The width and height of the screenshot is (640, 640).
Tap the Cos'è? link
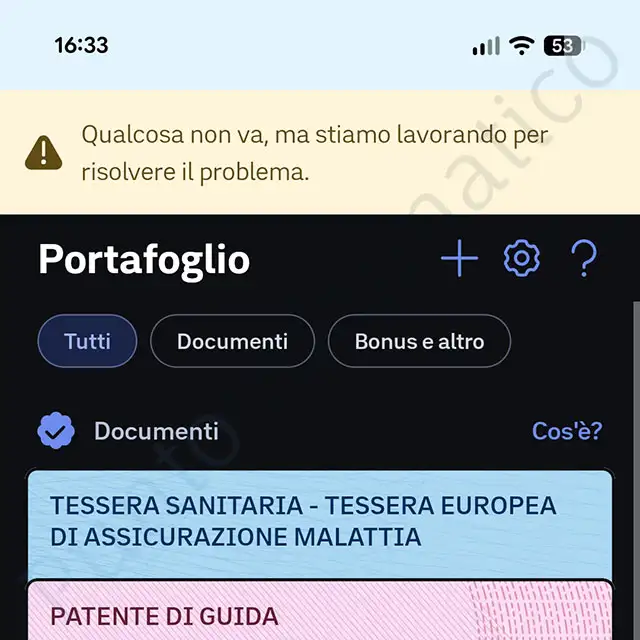567,431
